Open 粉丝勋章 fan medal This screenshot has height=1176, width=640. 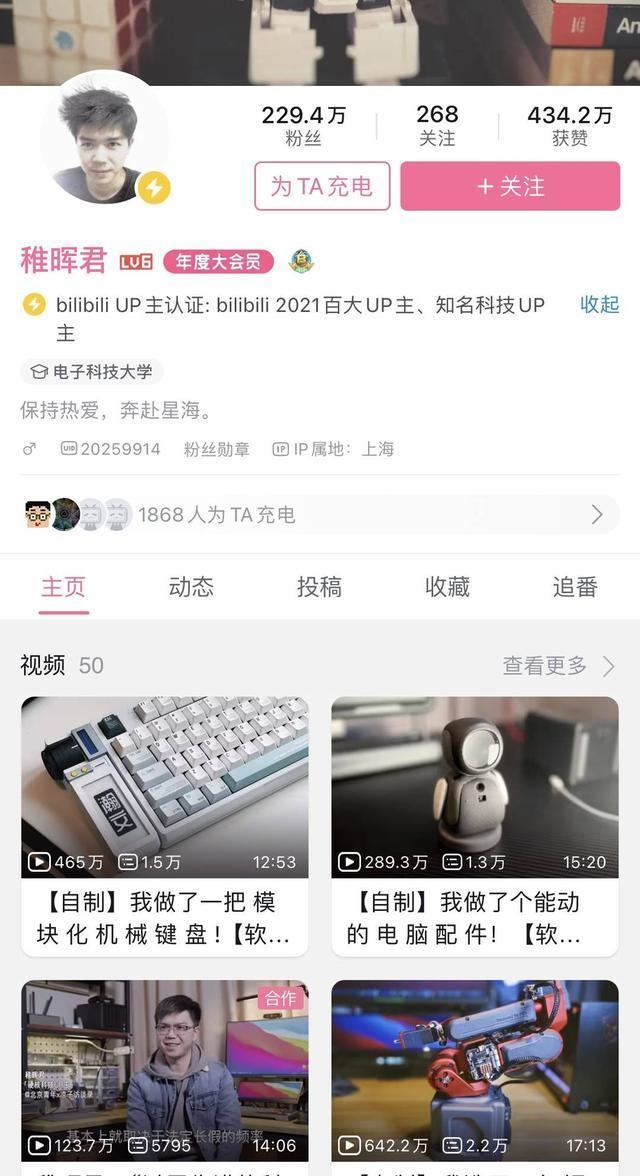tap(216, 449)
